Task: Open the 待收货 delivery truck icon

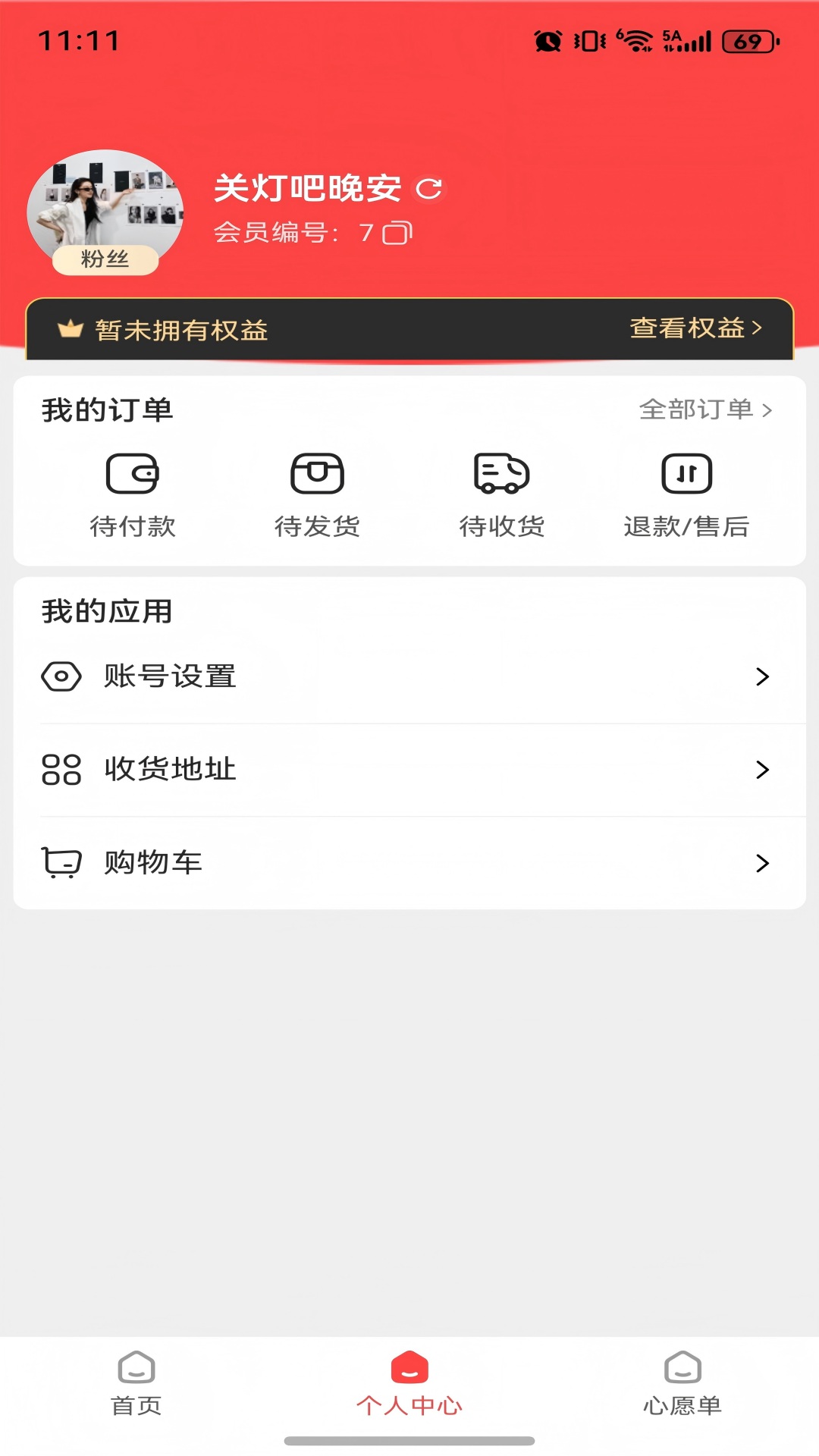Action: (x=502, y=472)
